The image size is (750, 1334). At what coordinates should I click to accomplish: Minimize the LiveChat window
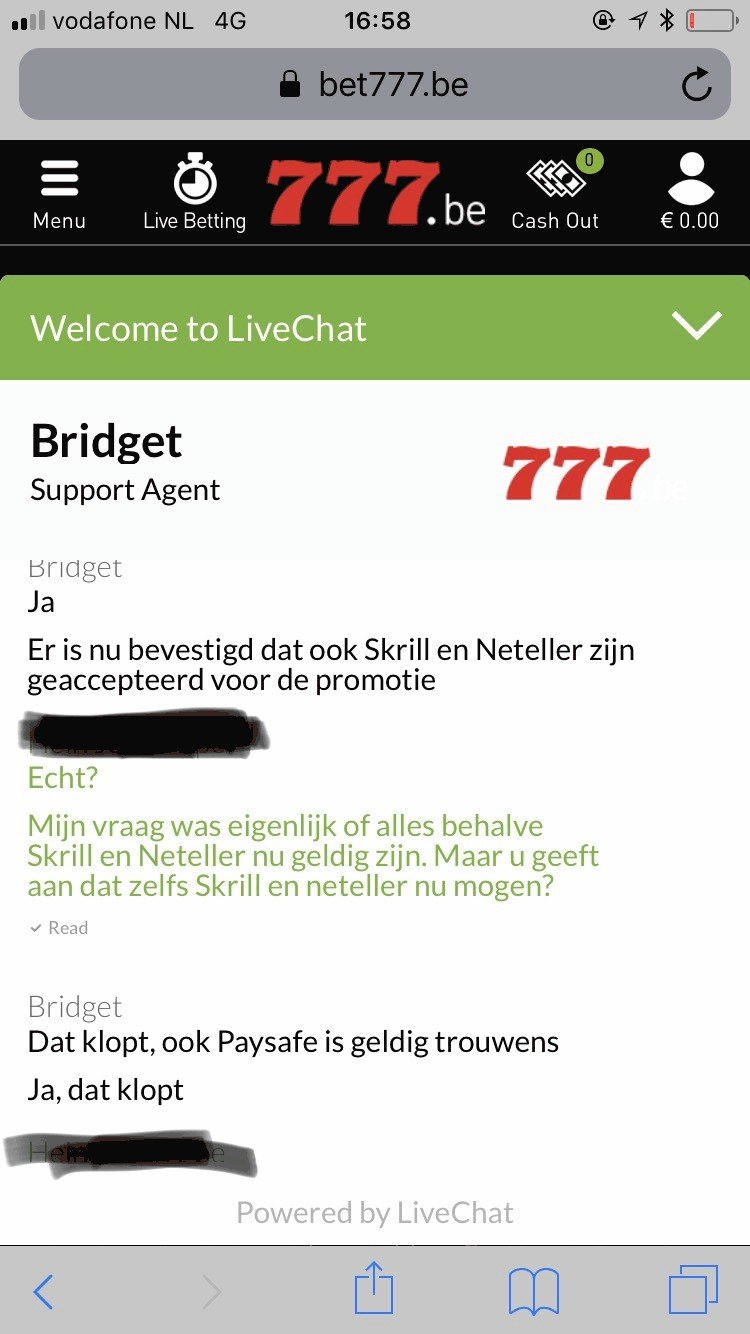click(x=697, y=327)
